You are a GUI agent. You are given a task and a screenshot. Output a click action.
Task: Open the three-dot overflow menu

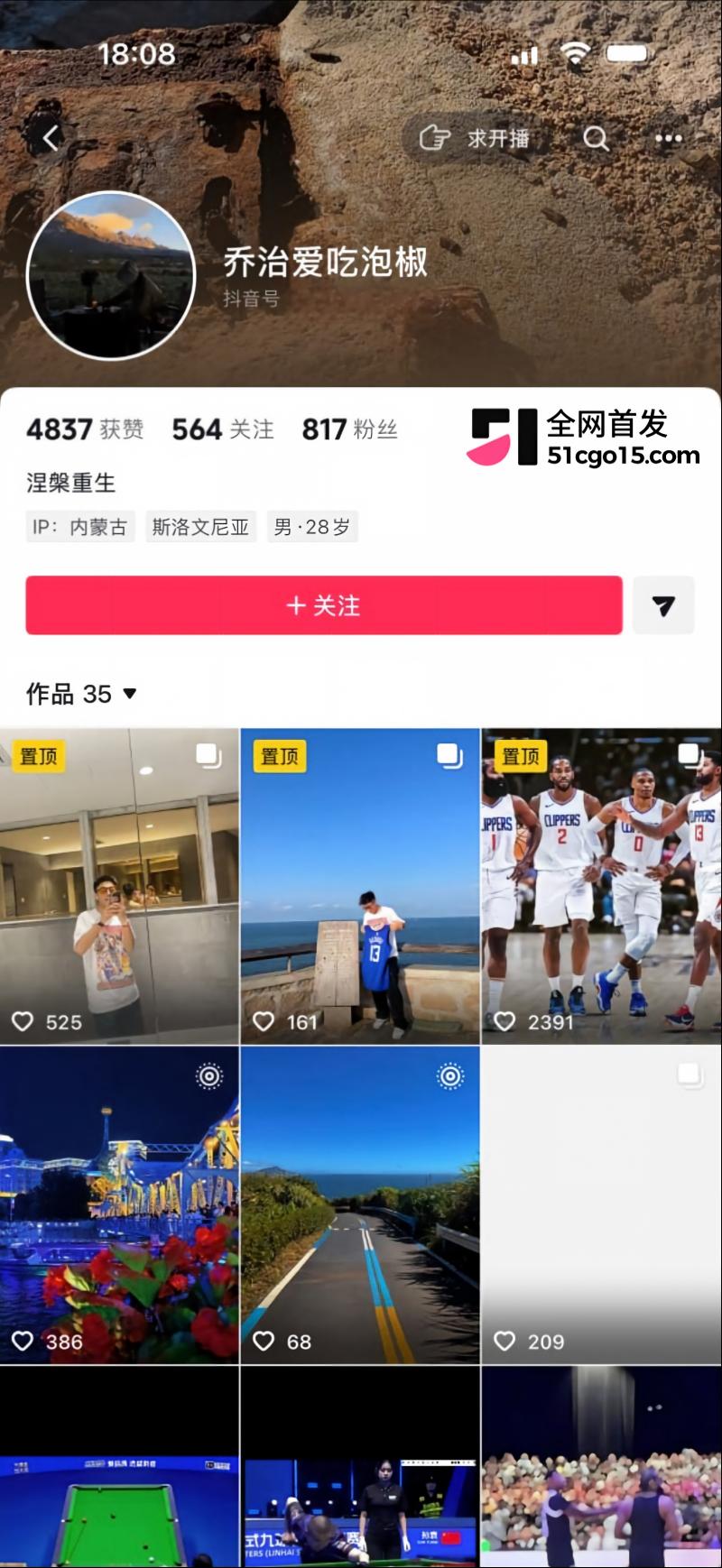668,138
